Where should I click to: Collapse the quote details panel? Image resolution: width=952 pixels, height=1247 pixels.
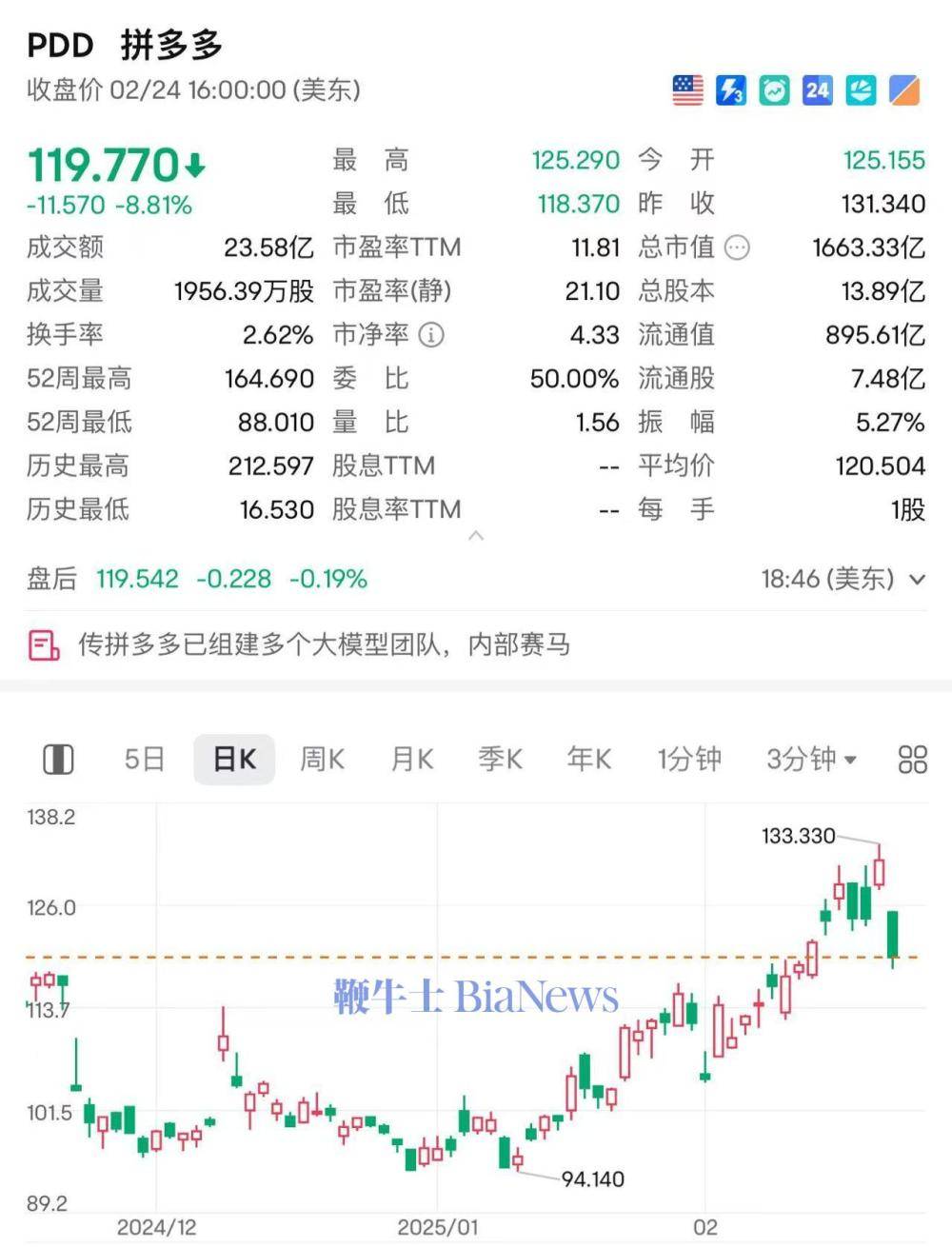point(476,537)
